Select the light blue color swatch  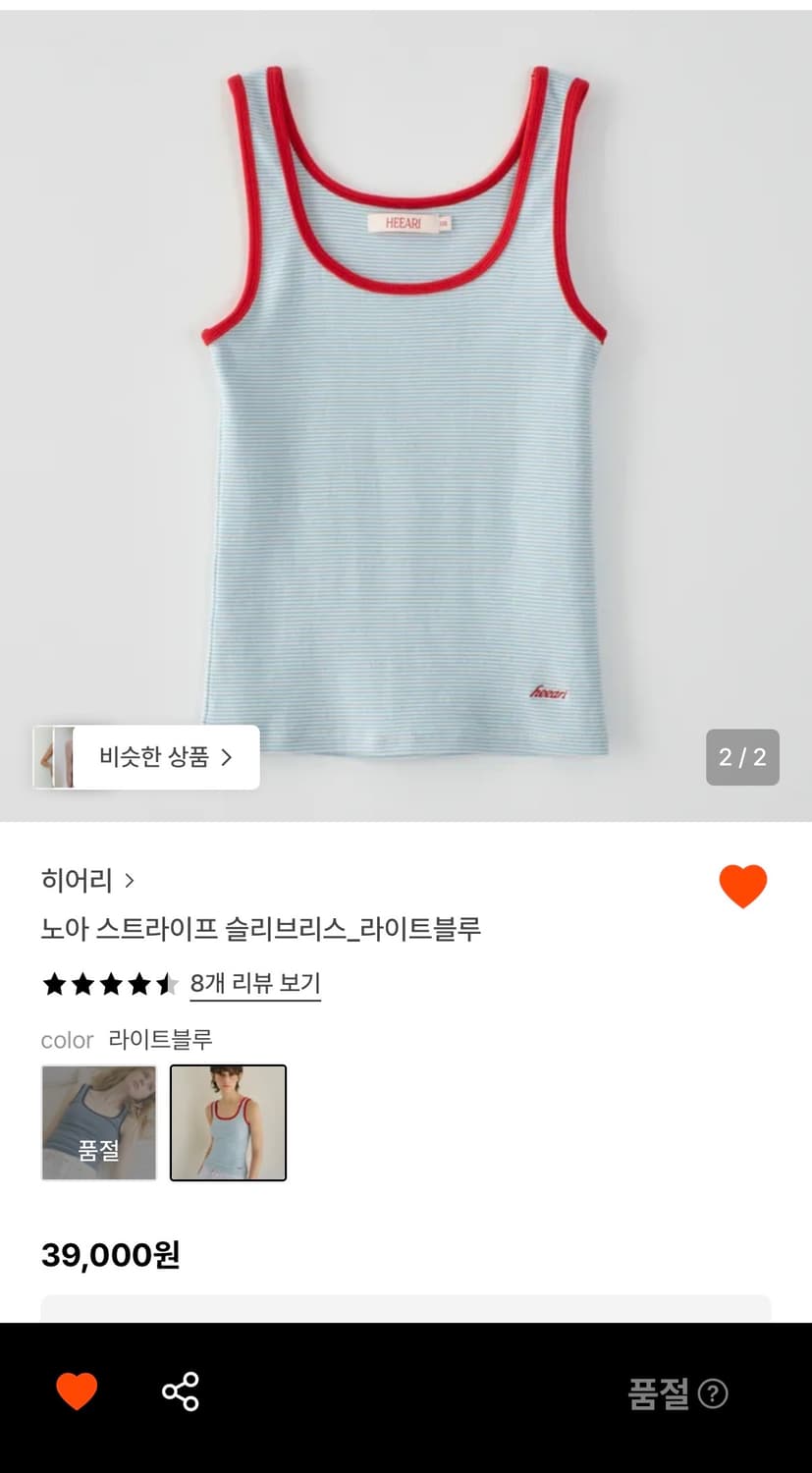click(228, 1122)
